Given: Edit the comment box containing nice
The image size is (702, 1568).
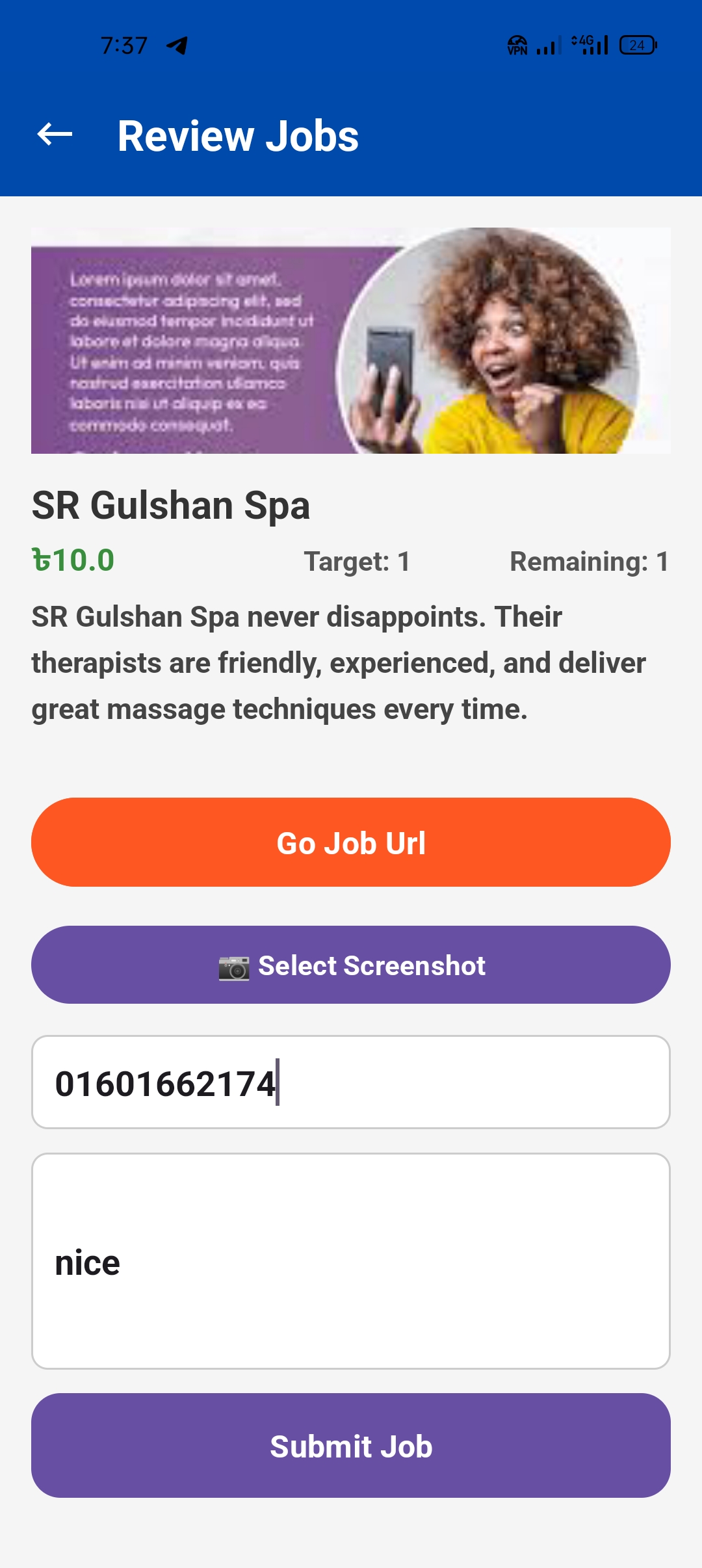Looking at the screenshot, I should tap(351, 1261).
